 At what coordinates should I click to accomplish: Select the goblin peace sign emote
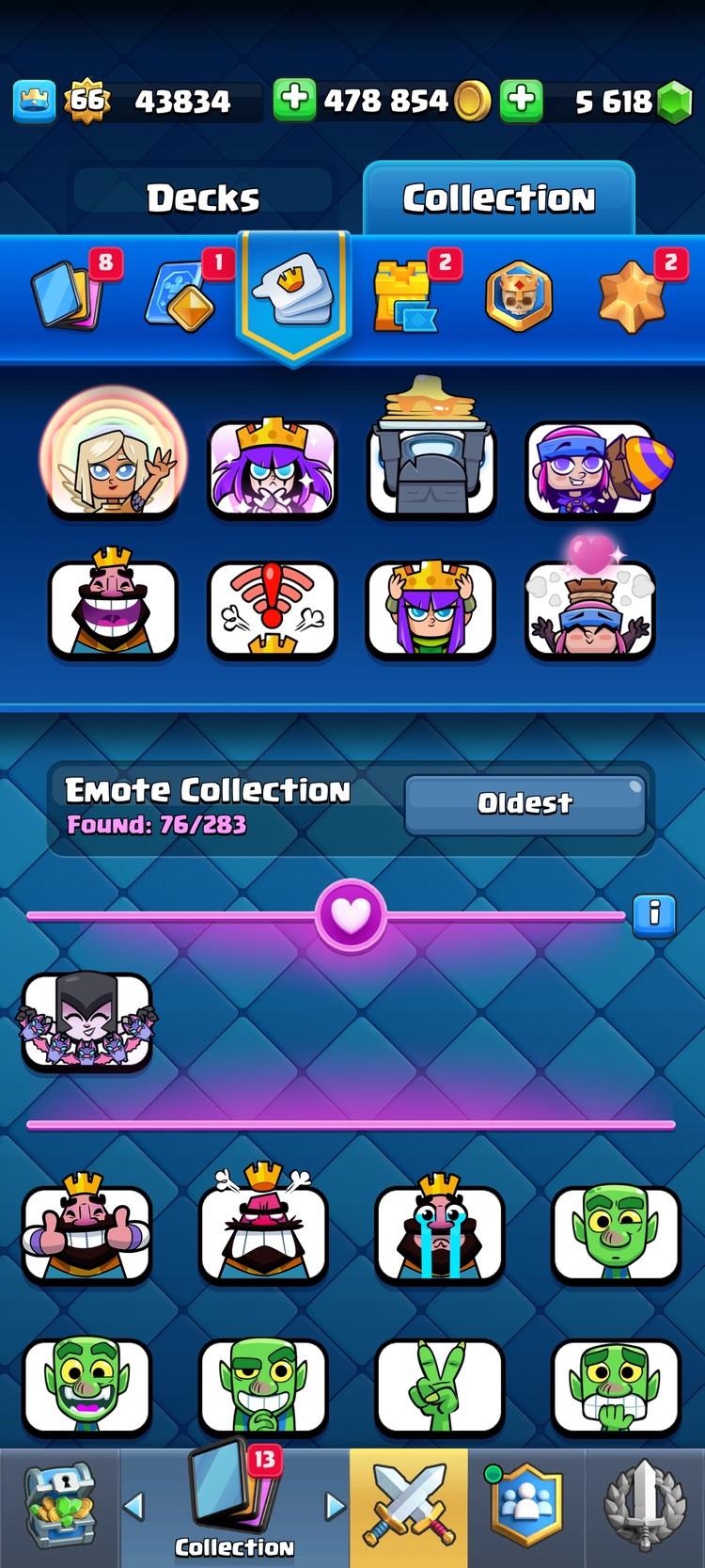point(439,1386)
